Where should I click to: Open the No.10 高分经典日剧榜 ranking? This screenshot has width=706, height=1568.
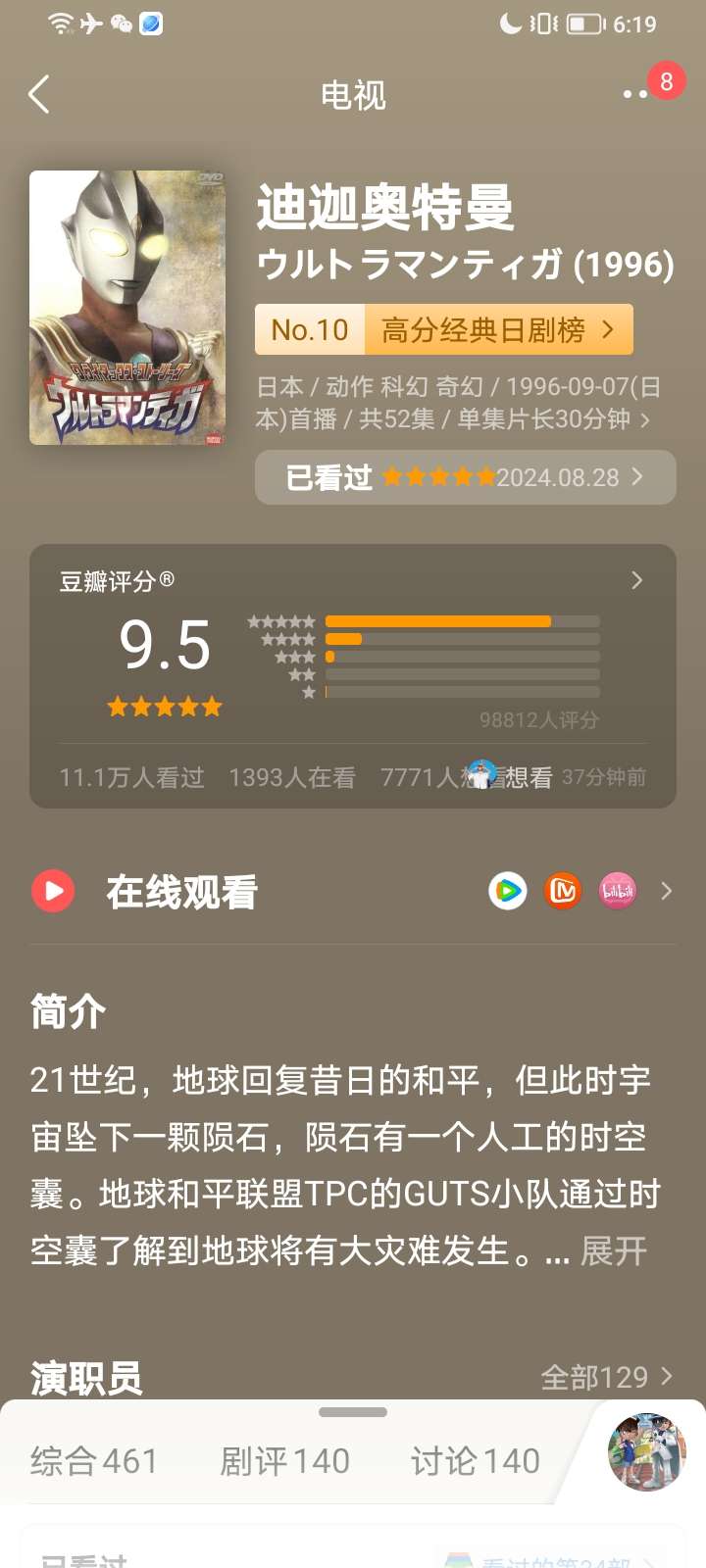pyautogui.click(x=443, y=330)
